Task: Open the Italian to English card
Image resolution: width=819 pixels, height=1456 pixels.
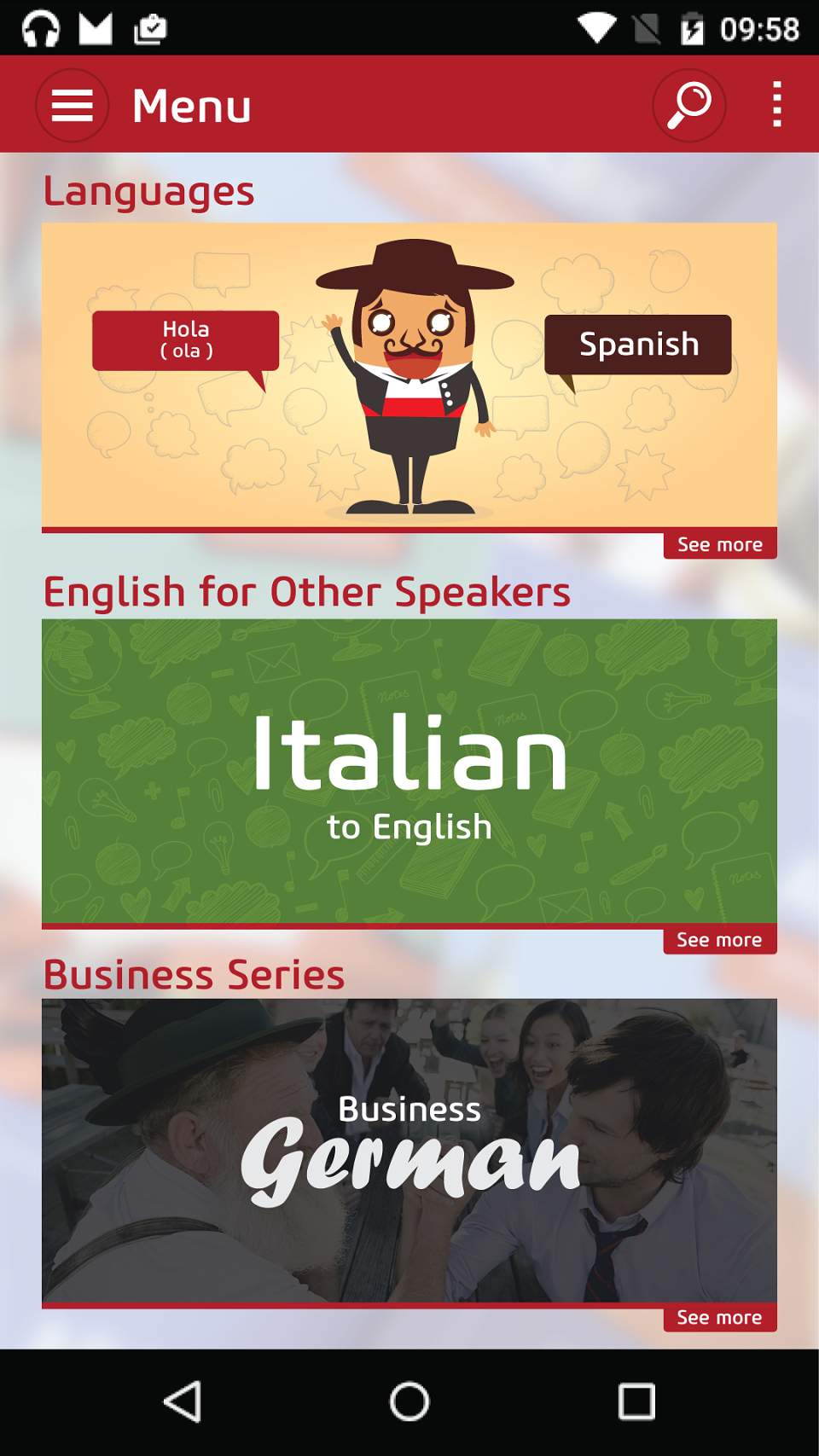Action: 409,772
